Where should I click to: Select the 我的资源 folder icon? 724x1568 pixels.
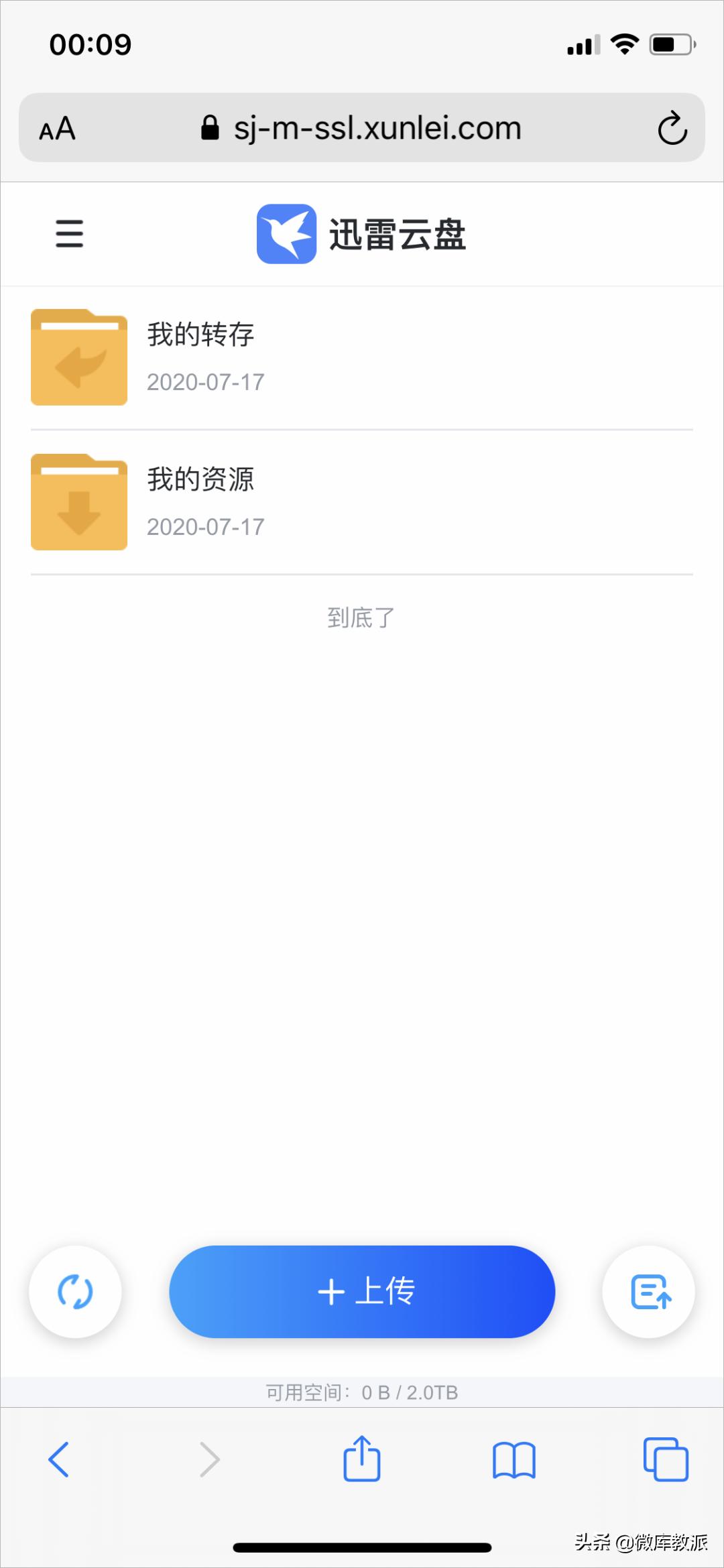(x=78, y=502)
